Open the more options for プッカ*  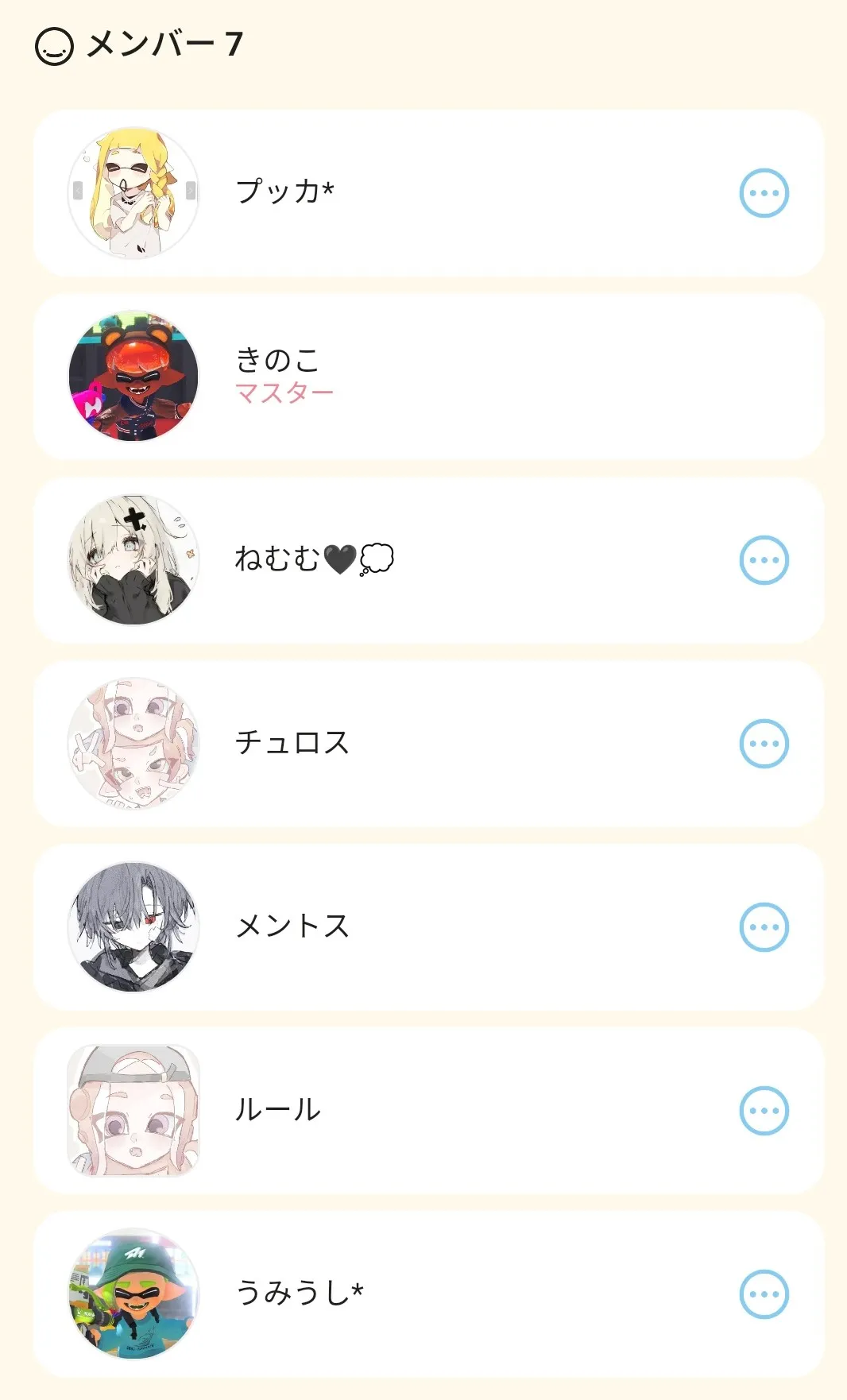(x=764, y=193)
